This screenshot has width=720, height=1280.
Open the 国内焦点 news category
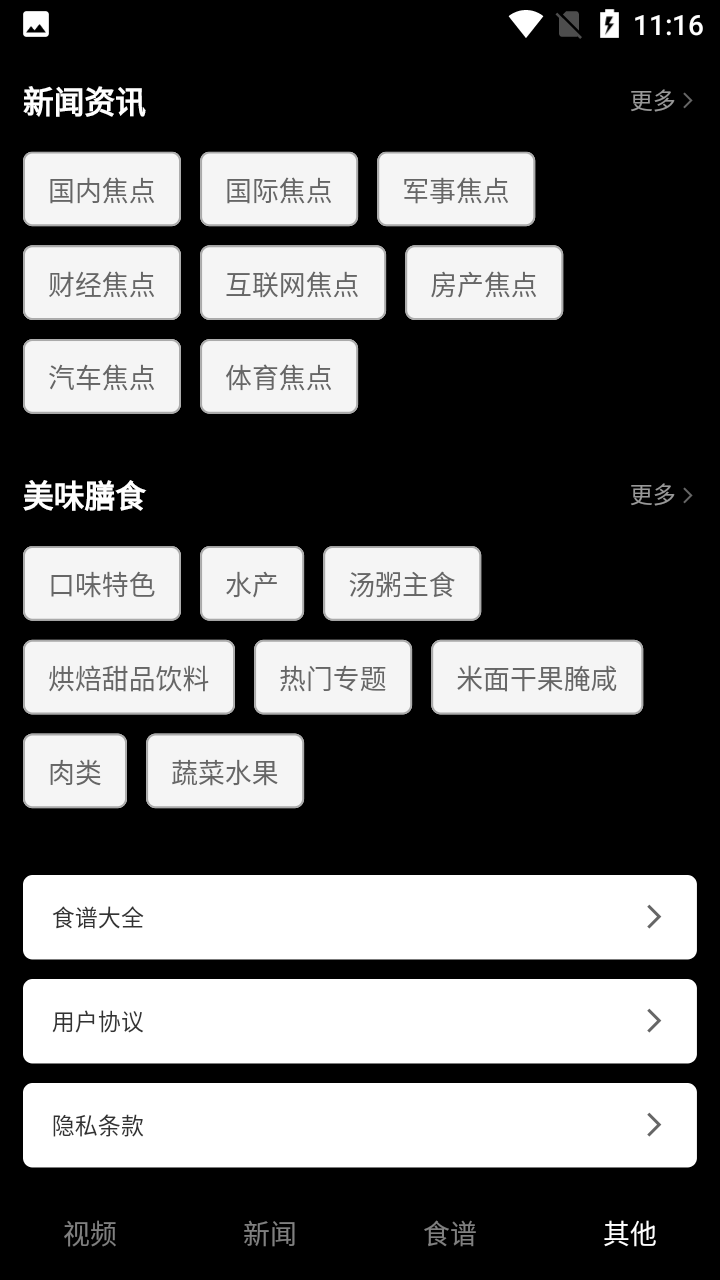(x=101, y=189)
